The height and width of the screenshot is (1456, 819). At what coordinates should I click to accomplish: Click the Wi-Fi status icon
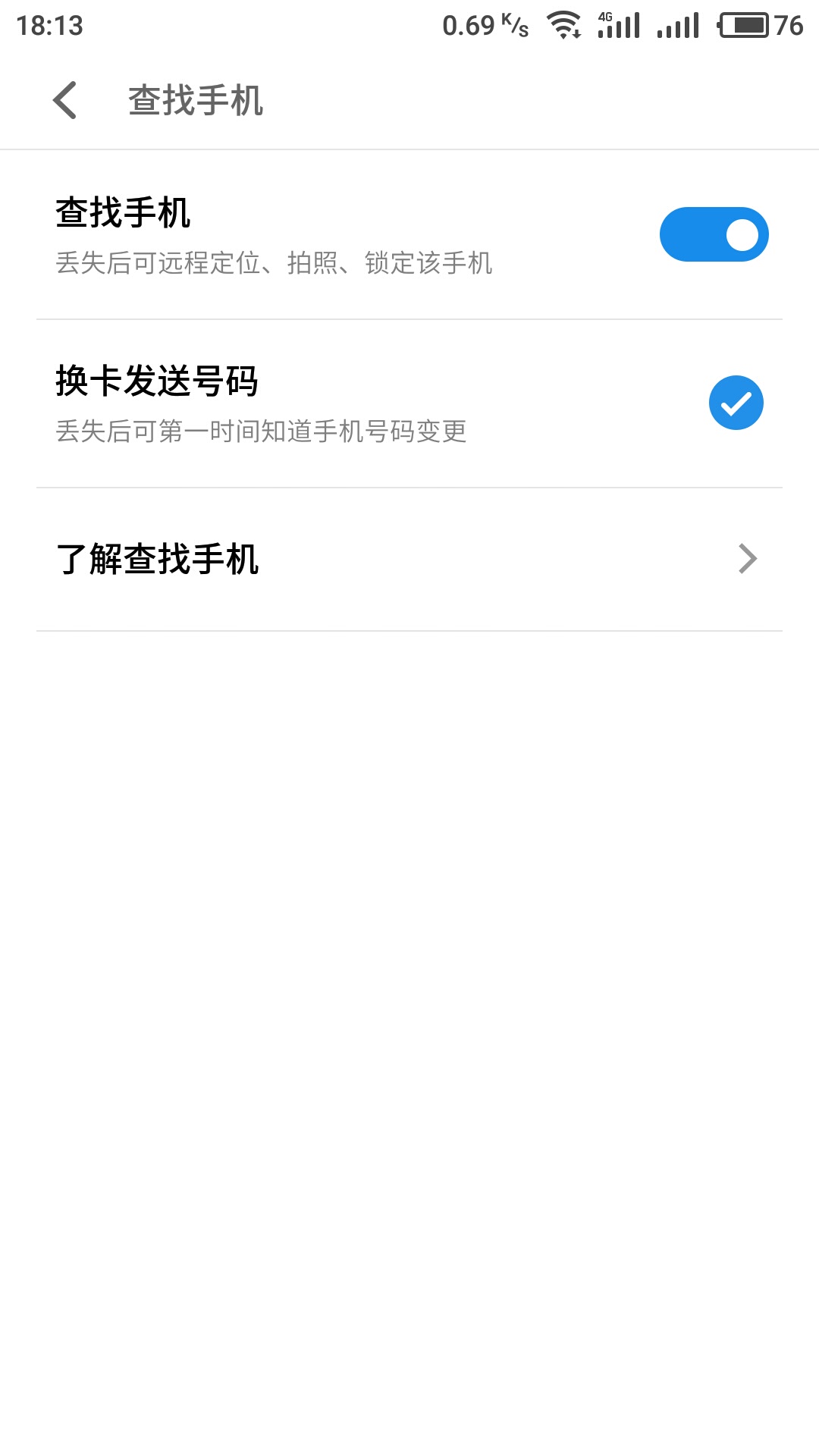click(565, 23)
